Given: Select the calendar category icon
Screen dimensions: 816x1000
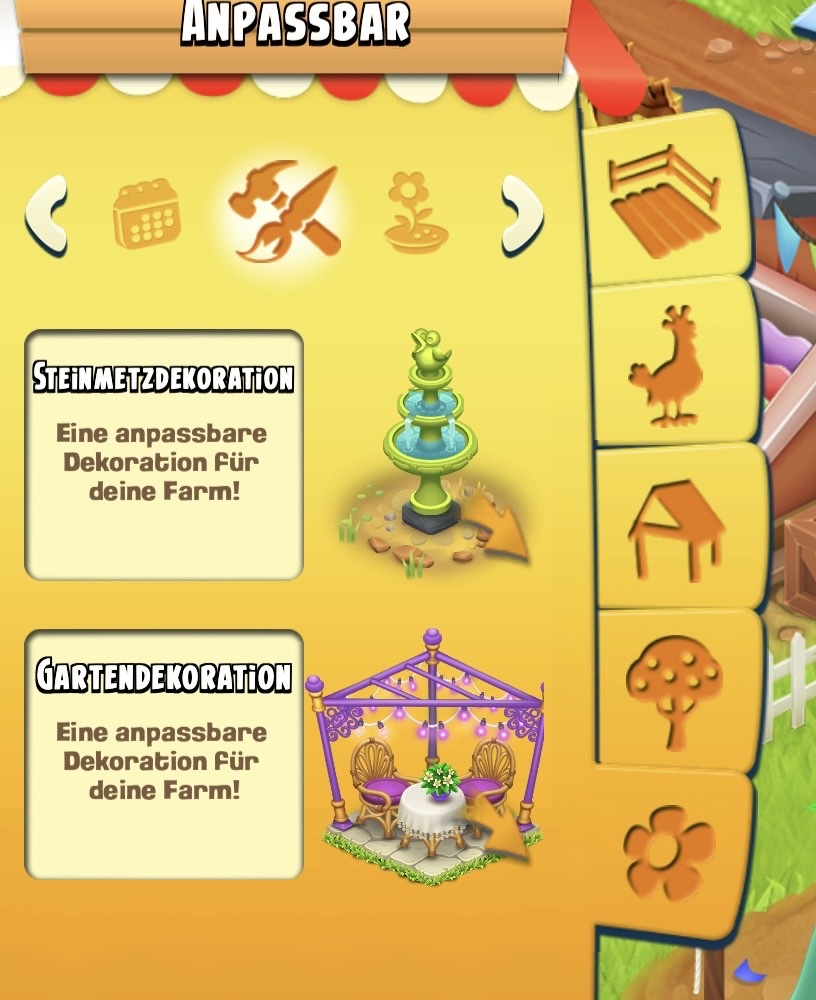Looking at the screenshot, I should (146, 214).
